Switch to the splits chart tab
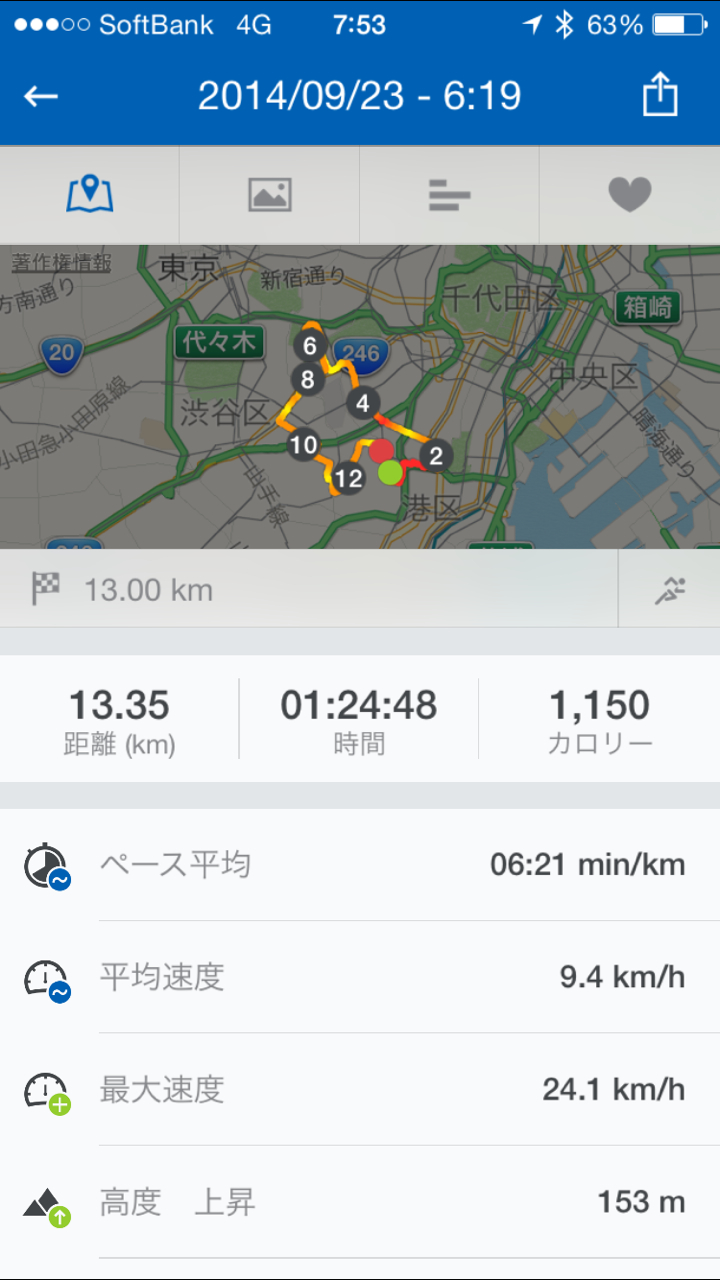Viewport: 720px width, 1280px height. (x=449, y=194)
